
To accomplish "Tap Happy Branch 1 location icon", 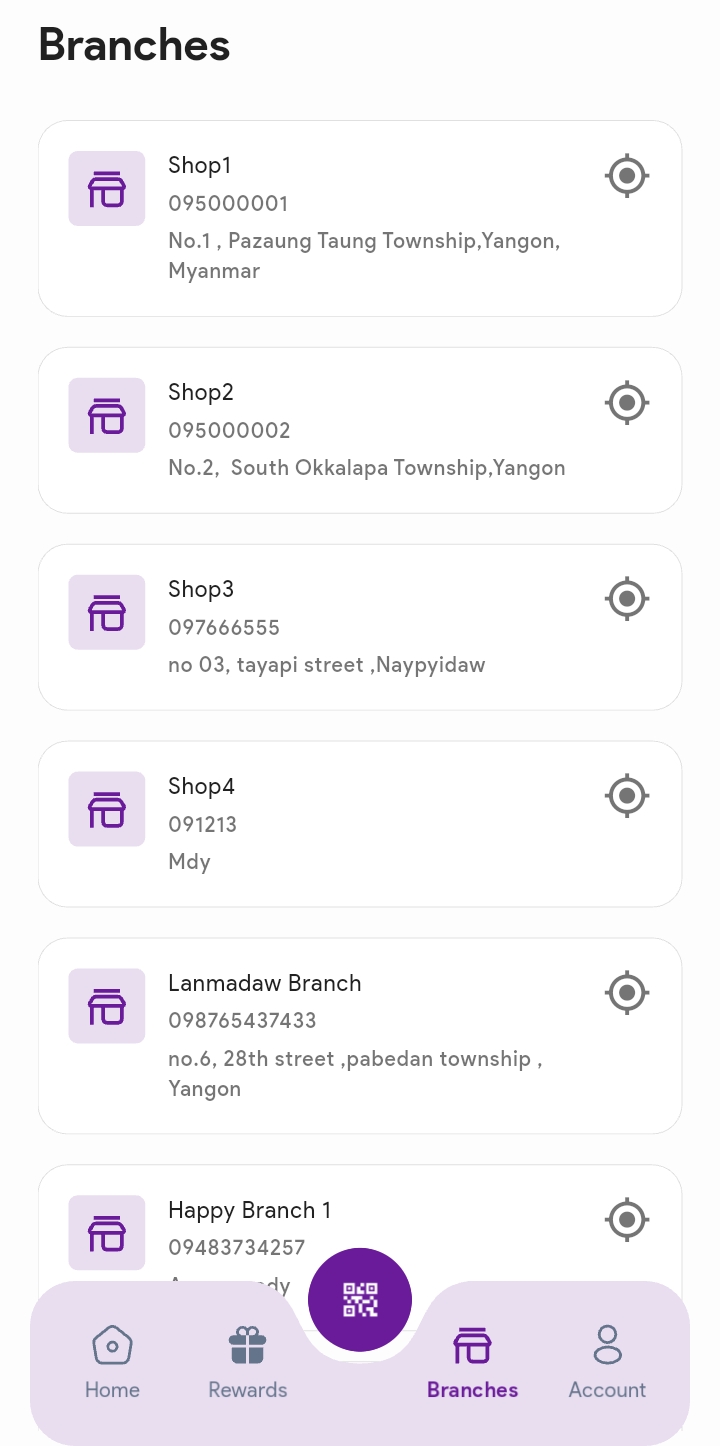I will (x=627, y=1220).
